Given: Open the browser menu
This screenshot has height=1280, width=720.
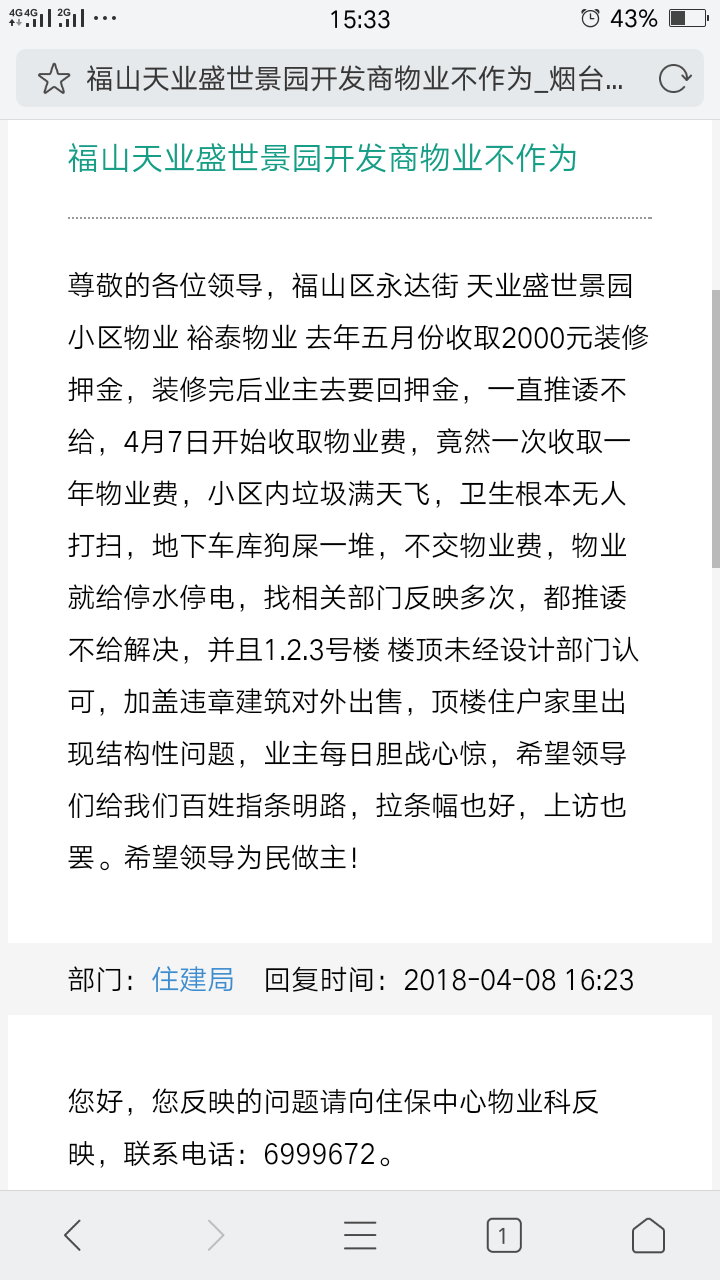Looking at the screenshot, I should [x=360, y=1236].
